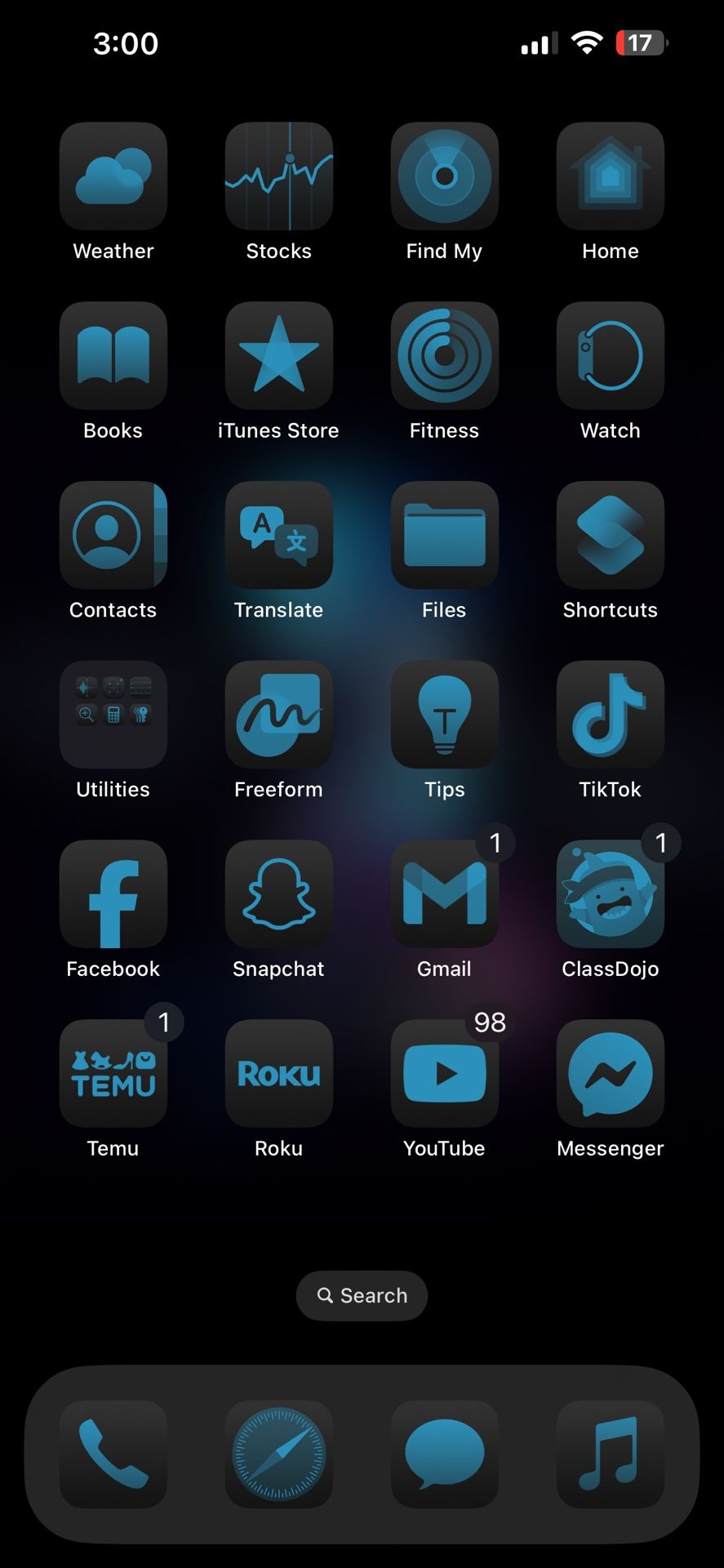The image size is (724, 1568).
Task: Check the ClassDojo notification
Action: 610,893
